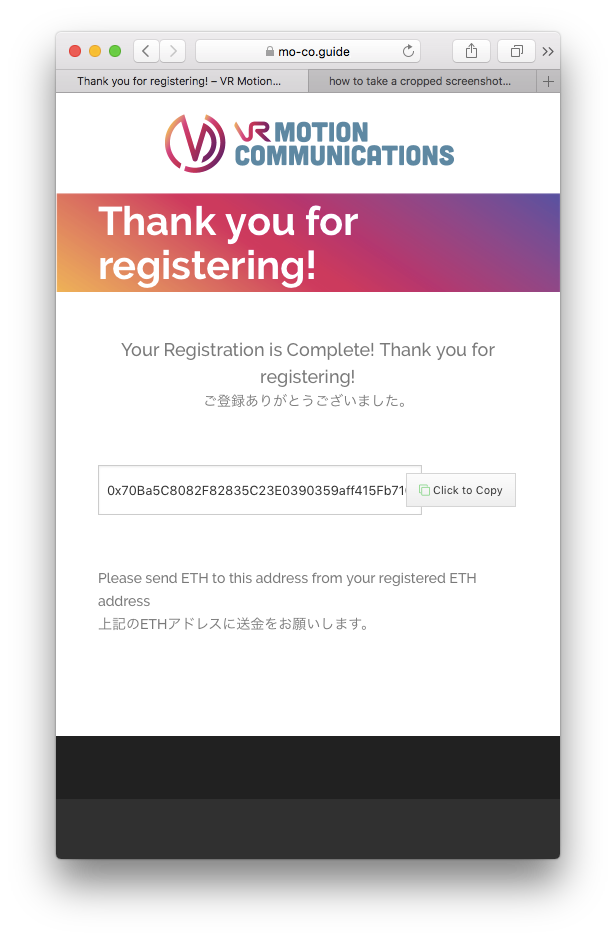Reload the page from the address bar
Viewport: 616px width, 939px height.
(408, 51)
